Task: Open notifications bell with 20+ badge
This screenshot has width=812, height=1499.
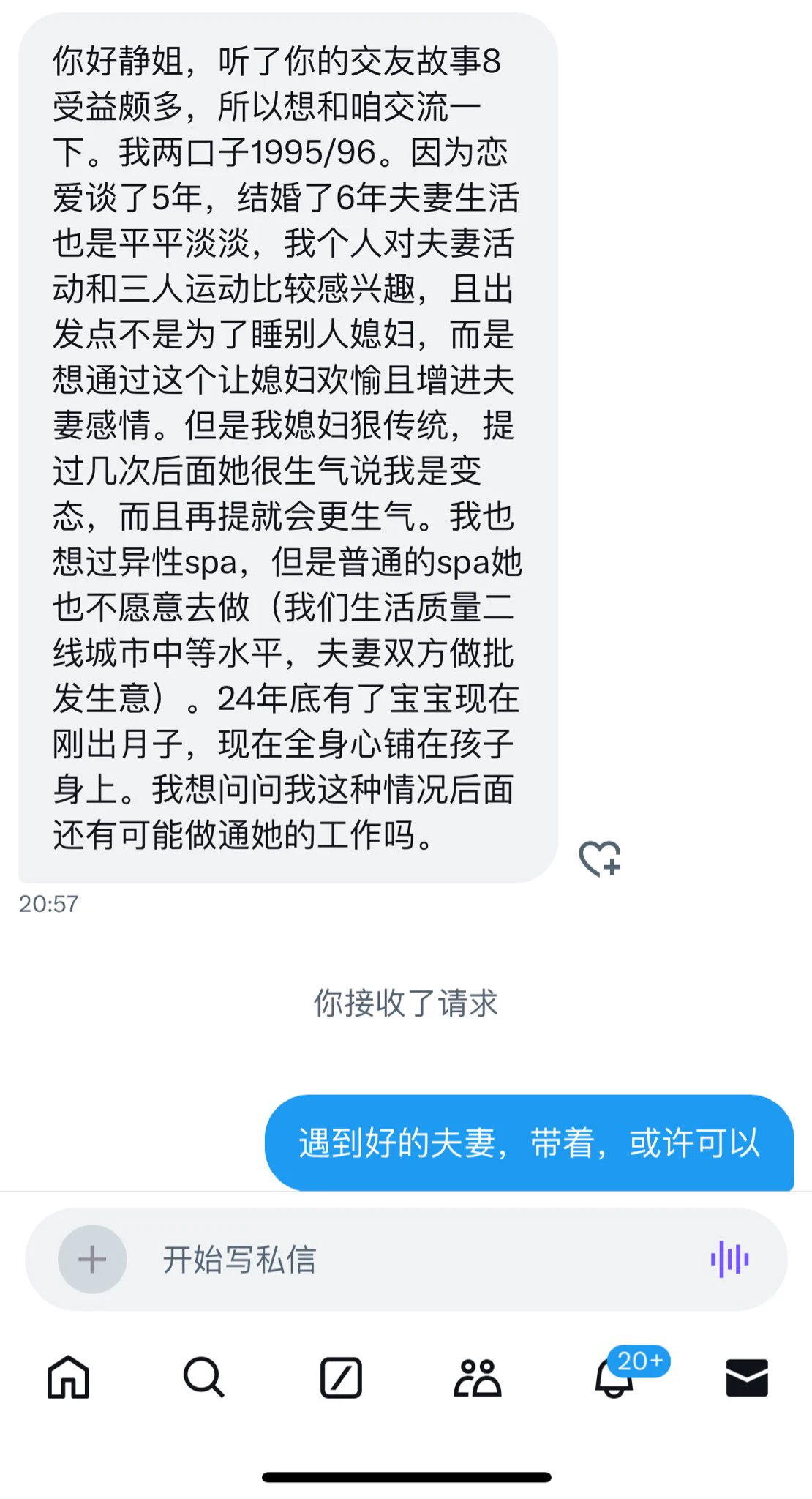Action: click(614, 1377)
